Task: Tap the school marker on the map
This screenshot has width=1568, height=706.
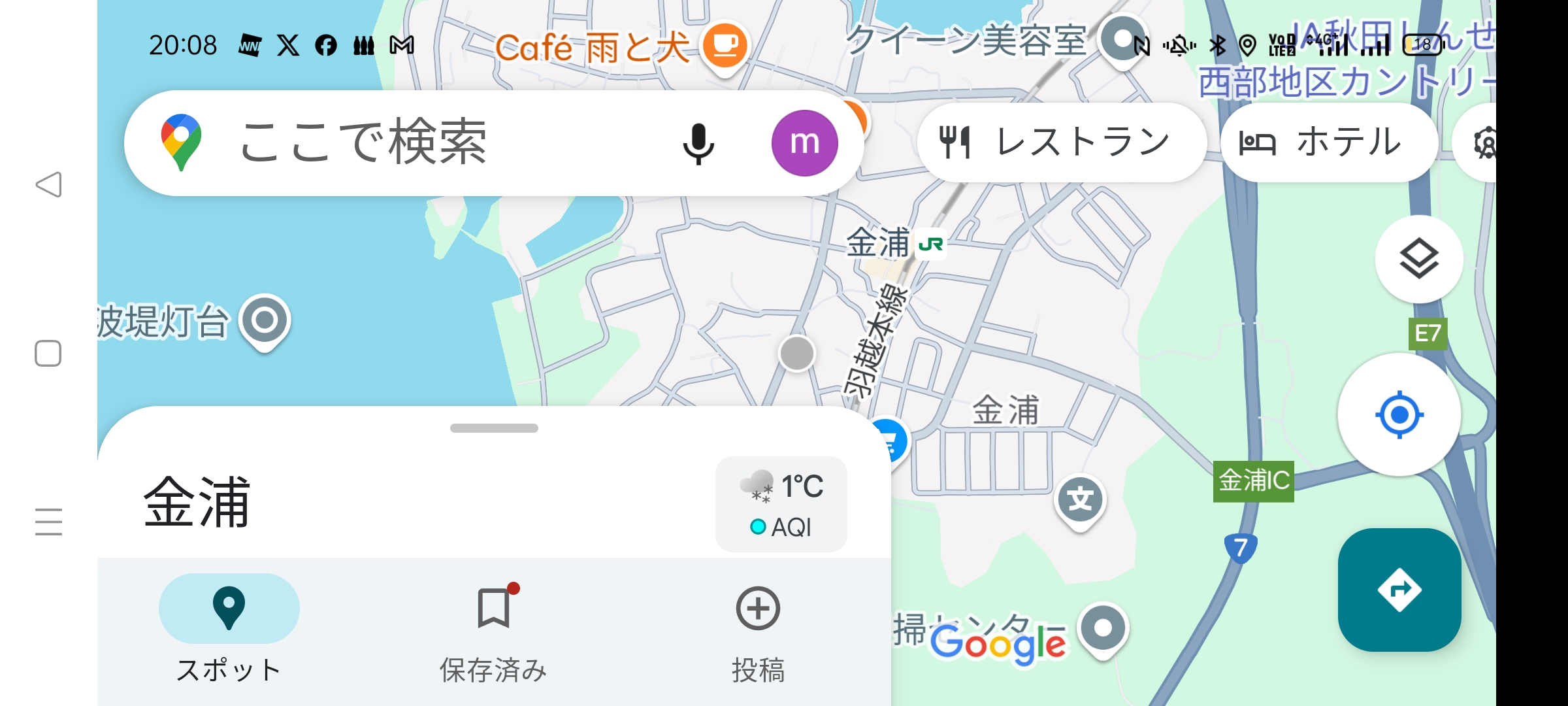Action: (x=1080, y=501)
